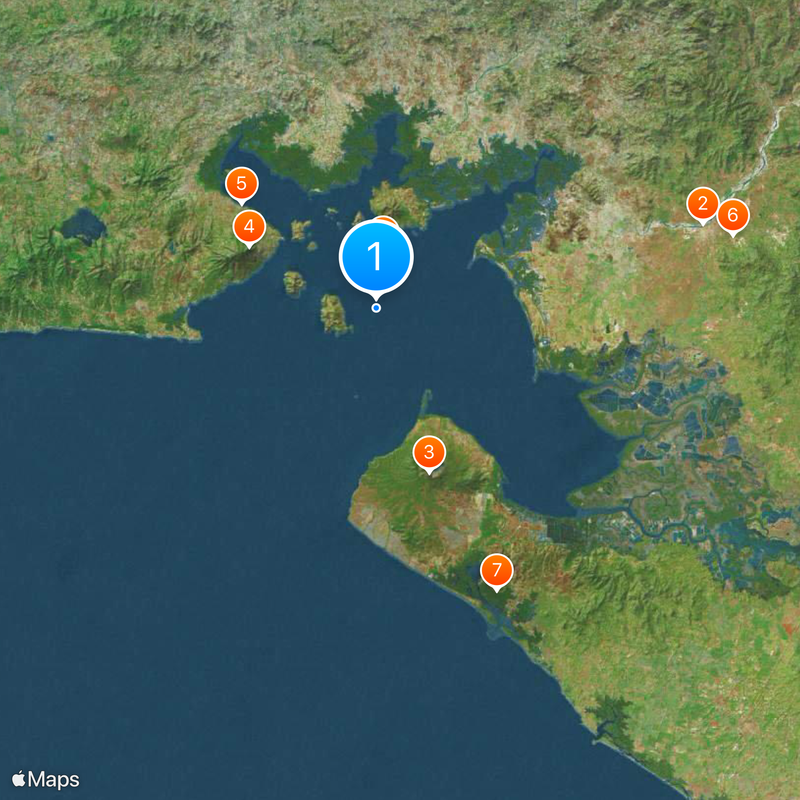Select the blue map pin numbered 1
This screenshot has height=800, width=800.
click(x=376, y=257)
